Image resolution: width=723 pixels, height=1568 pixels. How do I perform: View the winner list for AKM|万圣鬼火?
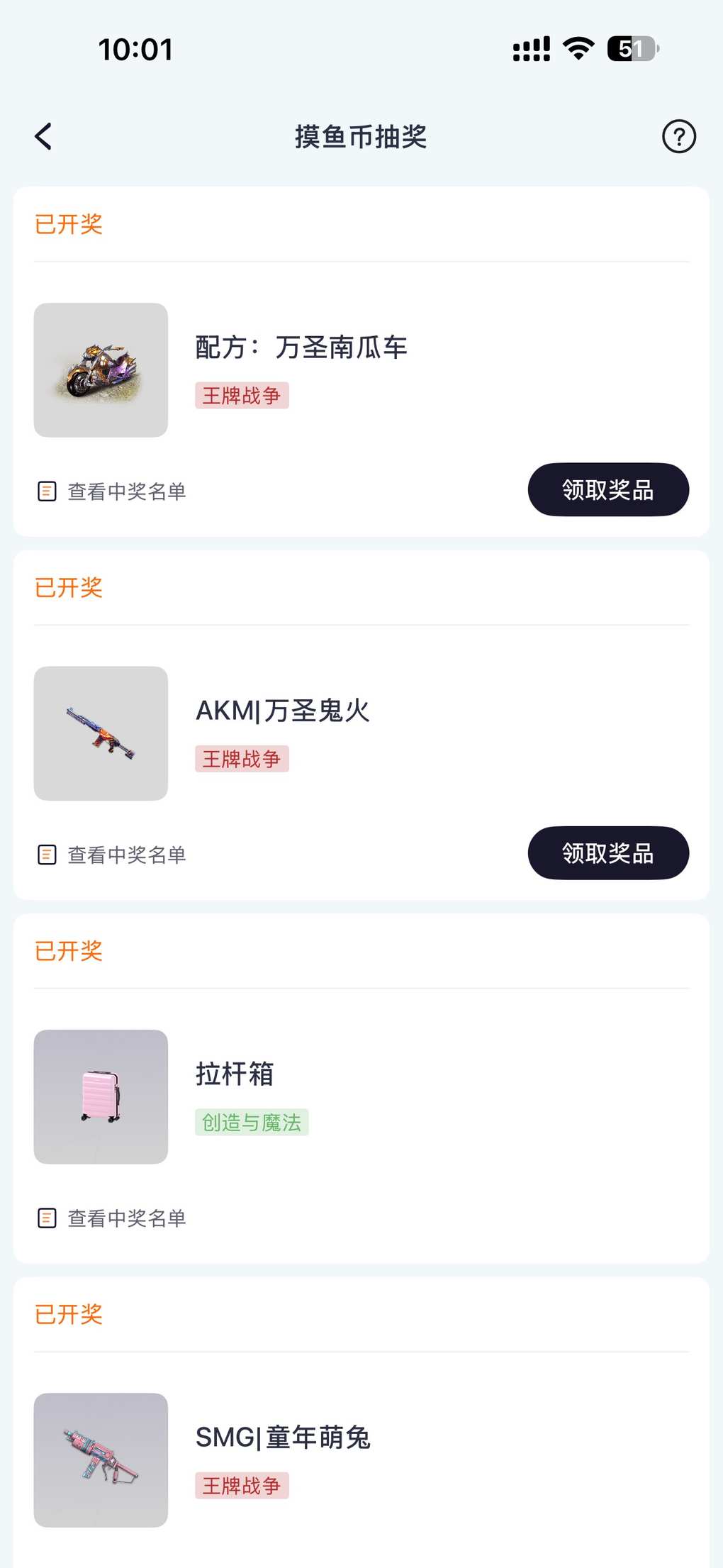[x=112, y=855]
